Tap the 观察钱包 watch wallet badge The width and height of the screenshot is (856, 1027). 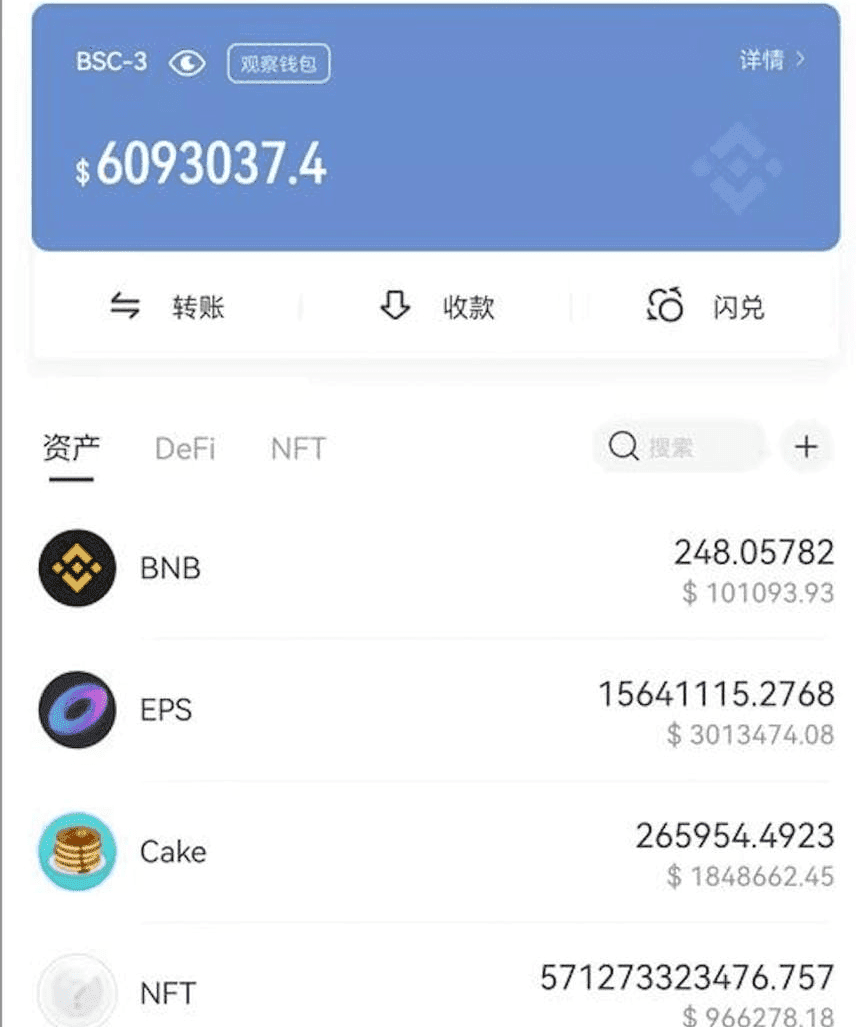(x=278, y=62)
